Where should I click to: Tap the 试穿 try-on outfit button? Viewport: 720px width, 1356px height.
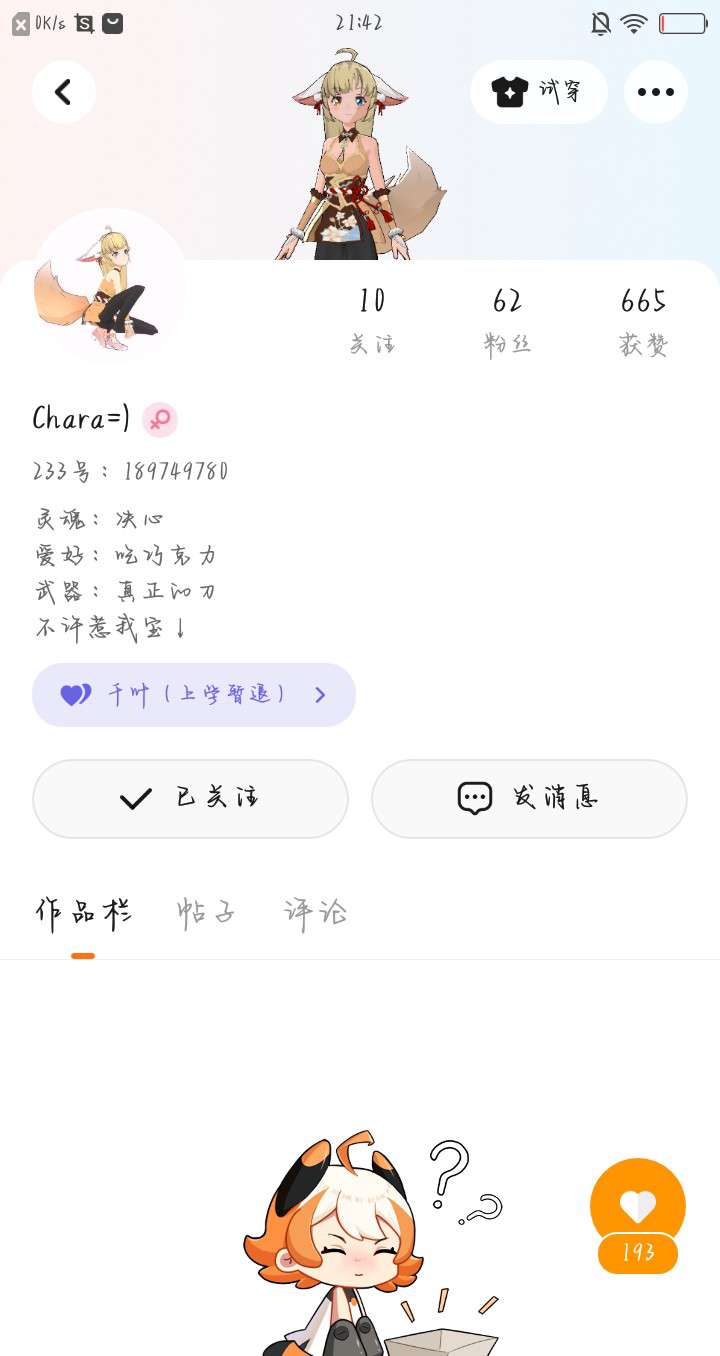(538, 92)
